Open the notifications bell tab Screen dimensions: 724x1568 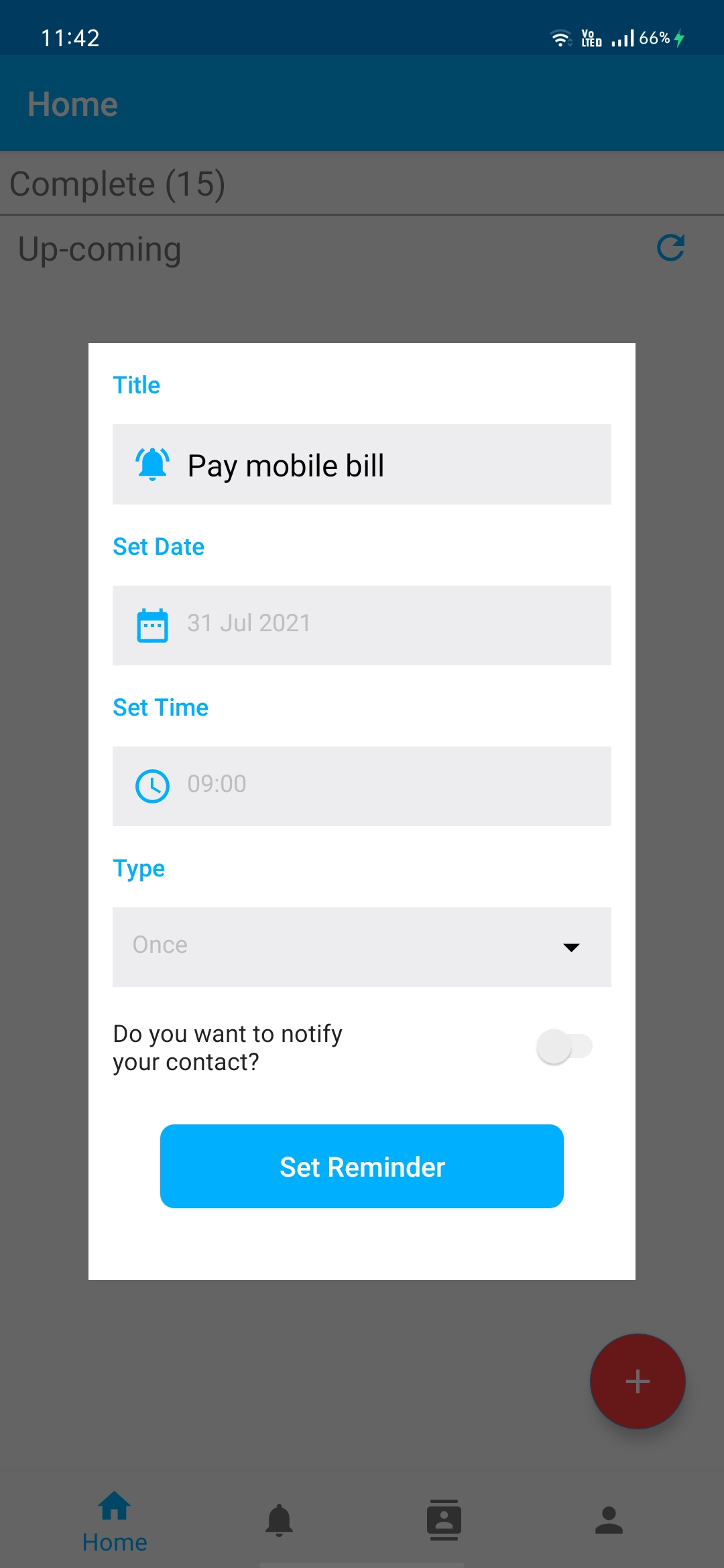click(280, 1520)
